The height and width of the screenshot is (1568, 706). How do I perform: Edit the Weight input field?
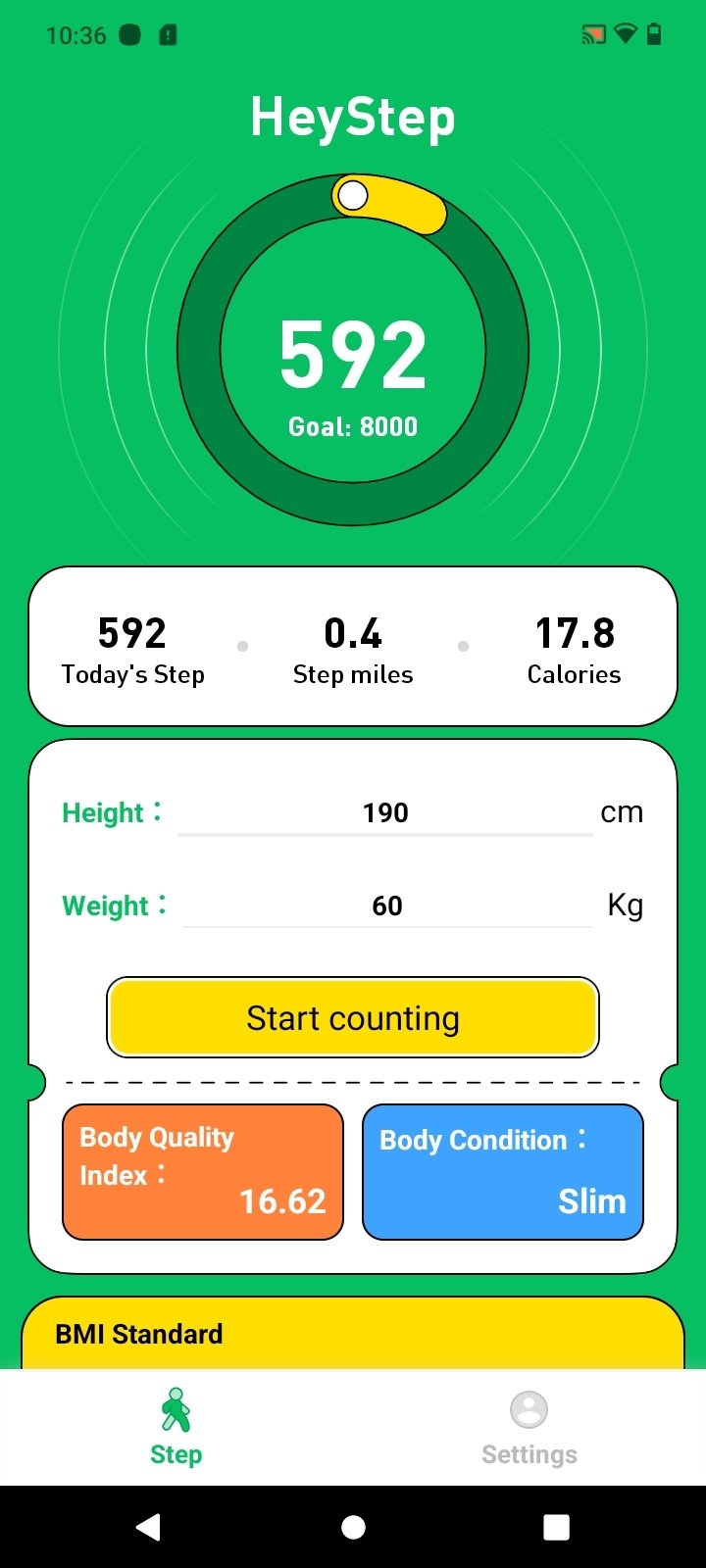tap(387, 905)
